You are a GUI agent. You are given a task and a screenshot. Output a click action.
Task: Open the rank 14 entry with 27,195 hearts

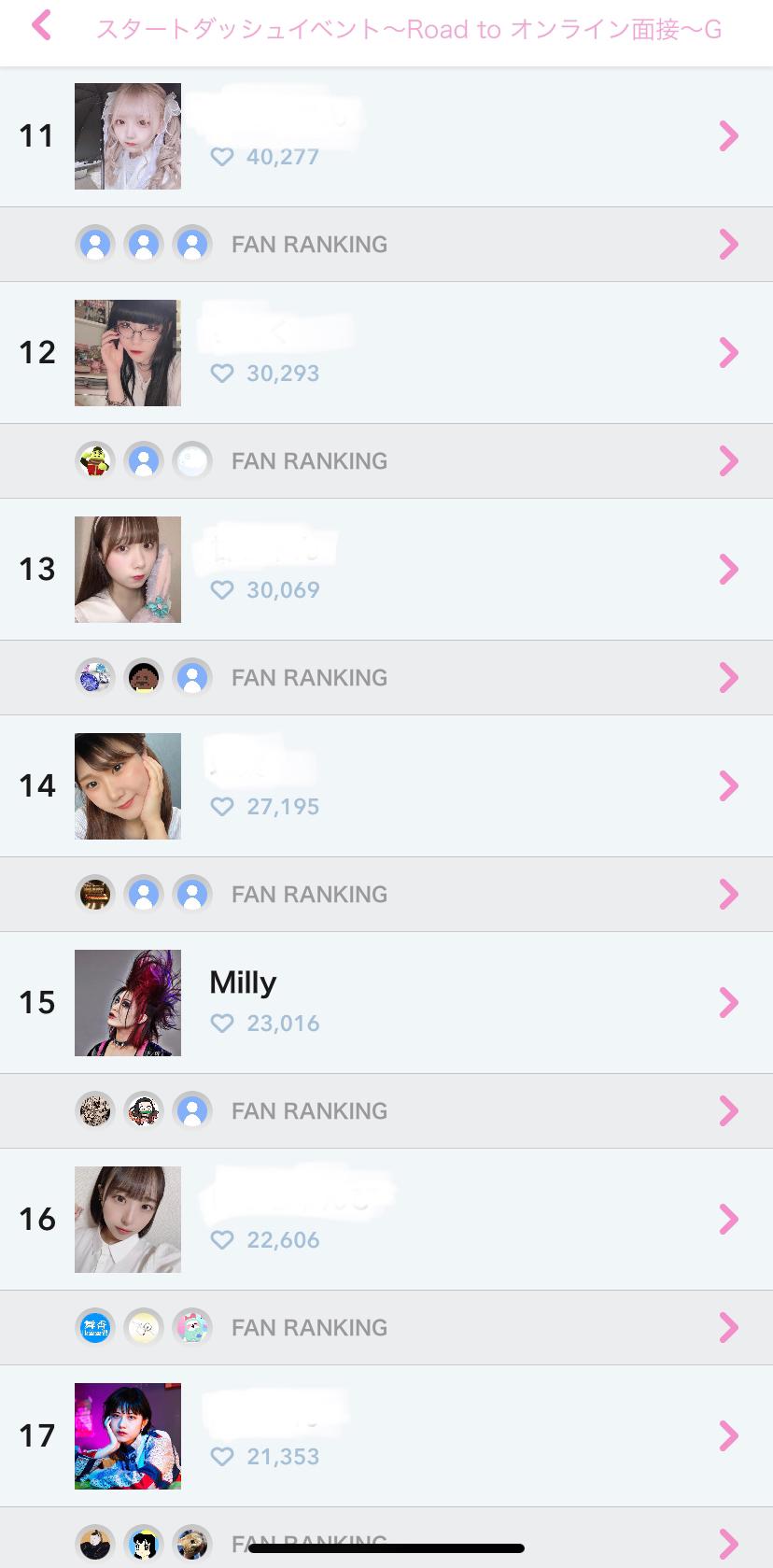386,786
